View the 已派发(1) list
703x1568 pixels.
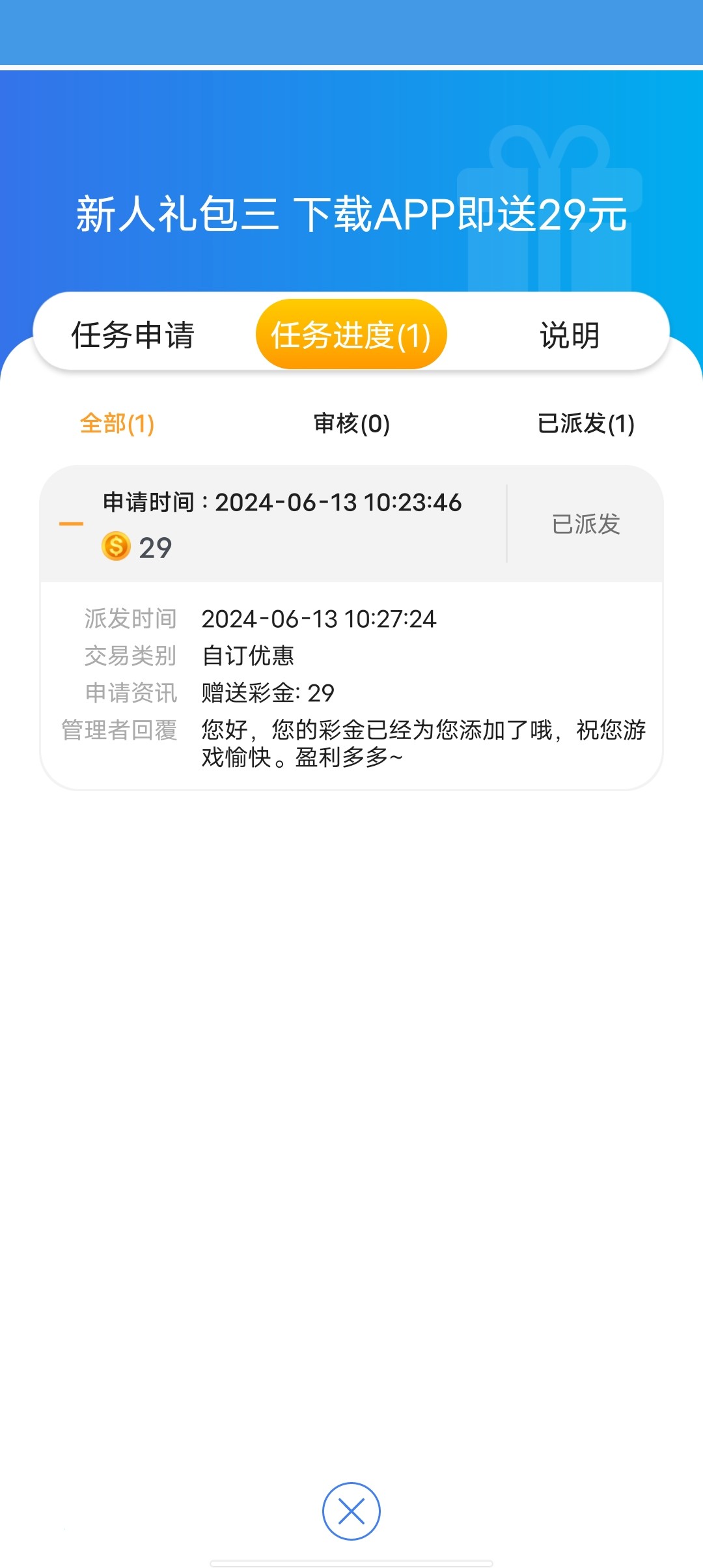[586, 424]
